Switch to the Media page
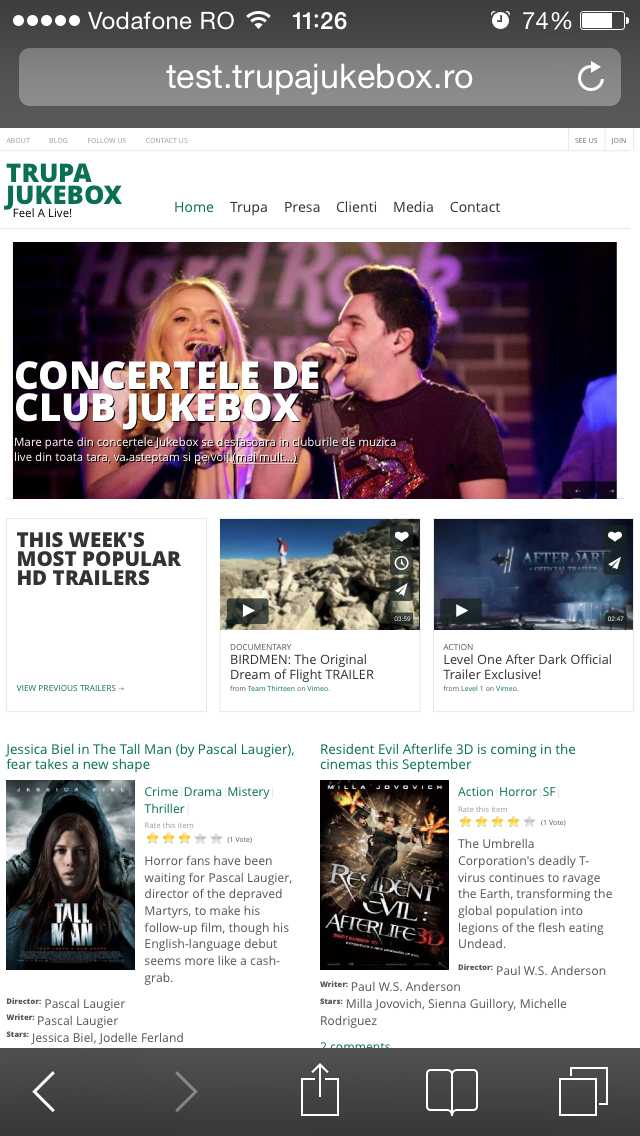Image resolution: width=640 pixels, height=1136 pixels. (413, 207)
